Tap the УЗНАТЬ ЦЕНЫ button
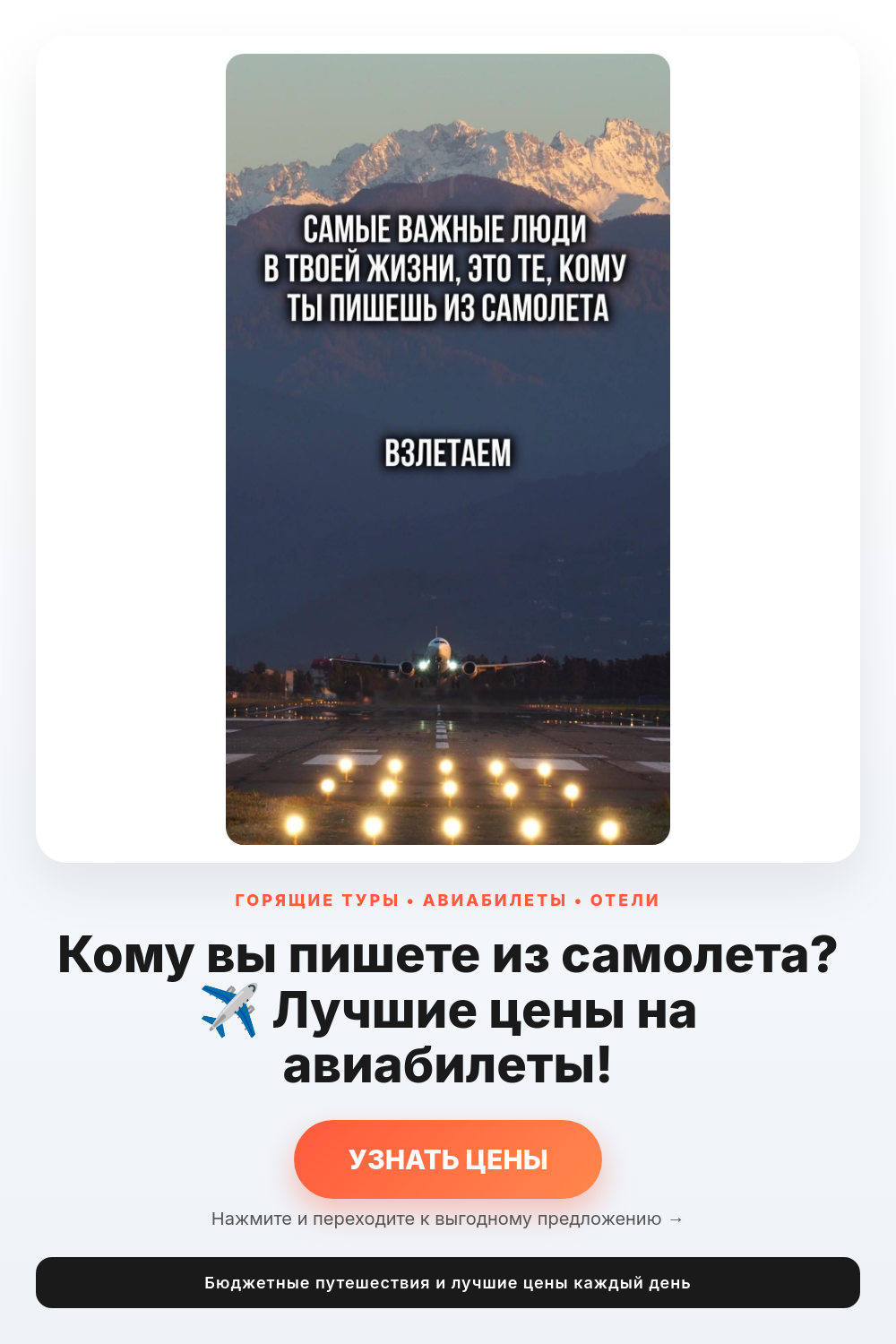 [448, 1159]
